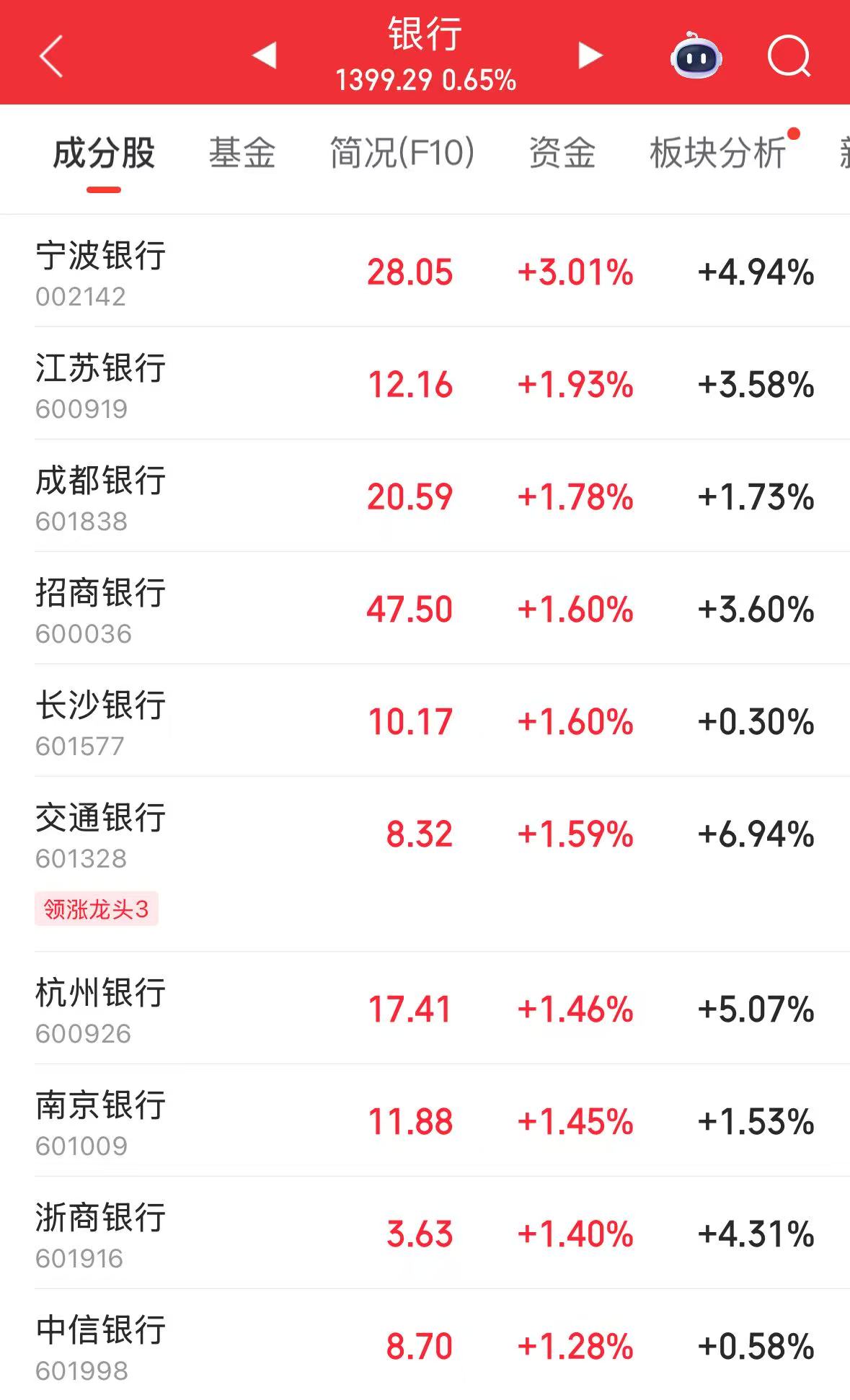Open the AI assistant robot icon
Viewport: 850px width, 1400px height.
pos(694,58)
